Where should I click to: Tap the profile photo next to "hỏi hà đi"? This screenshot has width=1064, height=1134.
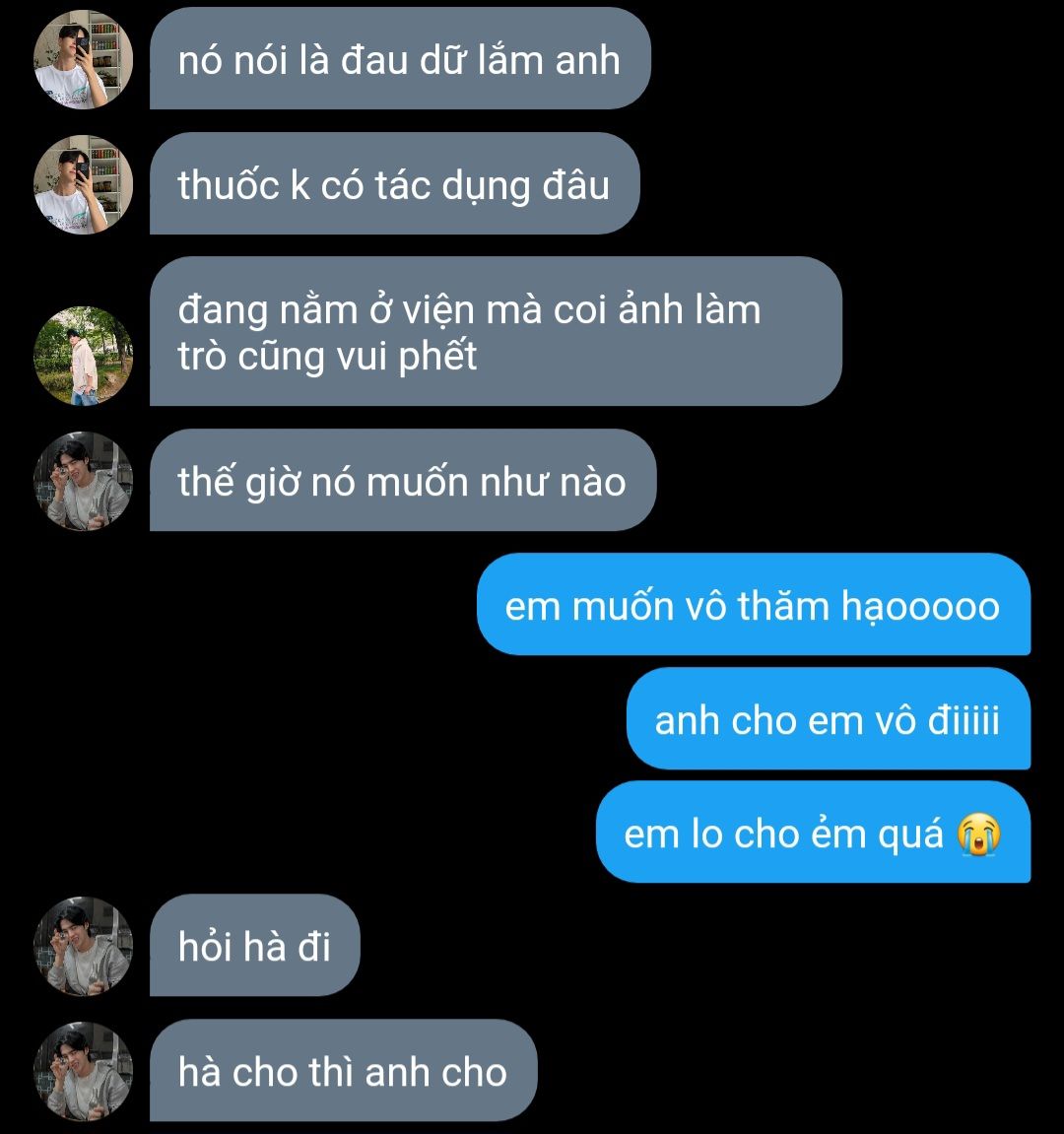tap(83, 946)
